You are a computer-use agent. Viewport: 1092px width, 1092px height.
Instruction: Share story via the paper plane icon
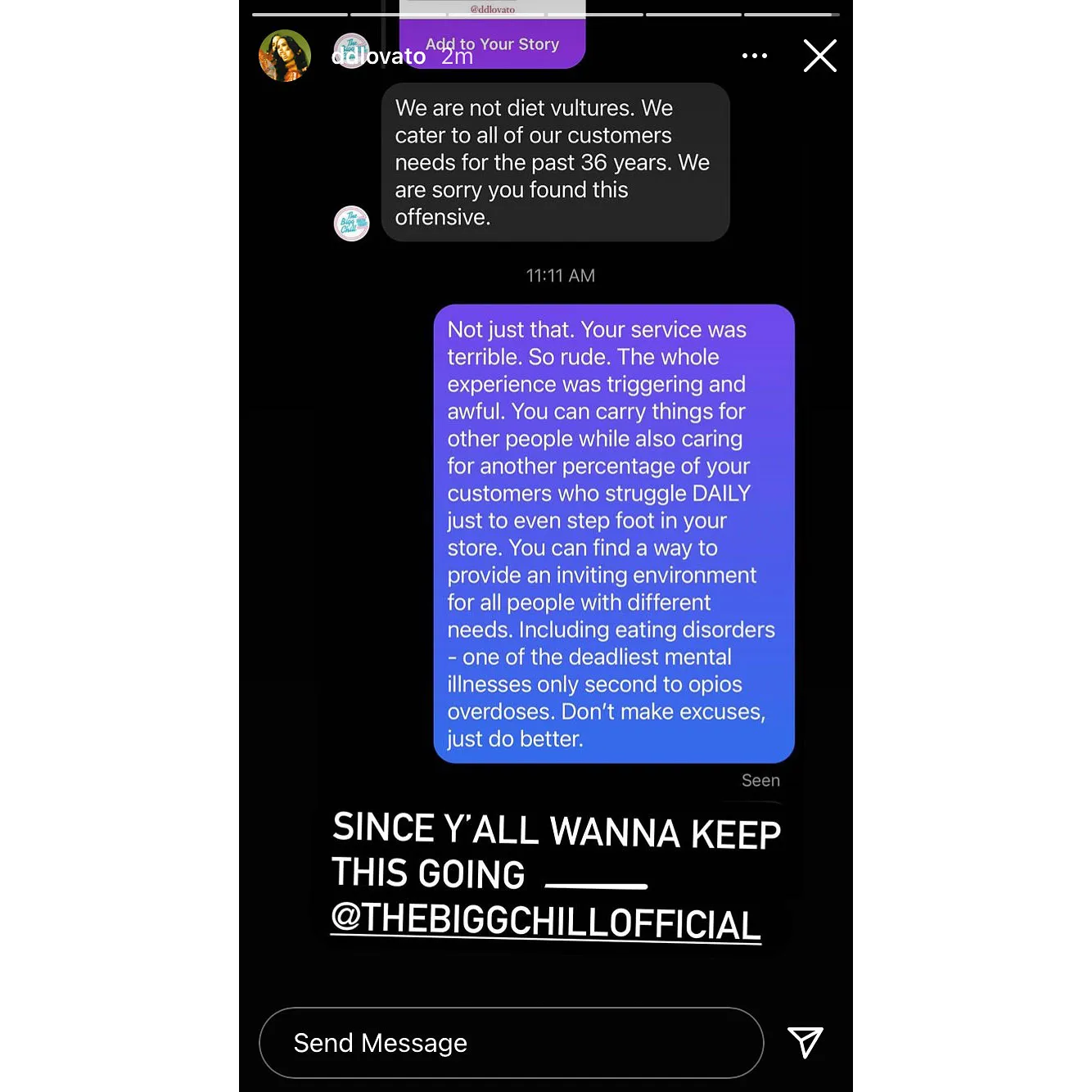click(x=805, y=1042)
